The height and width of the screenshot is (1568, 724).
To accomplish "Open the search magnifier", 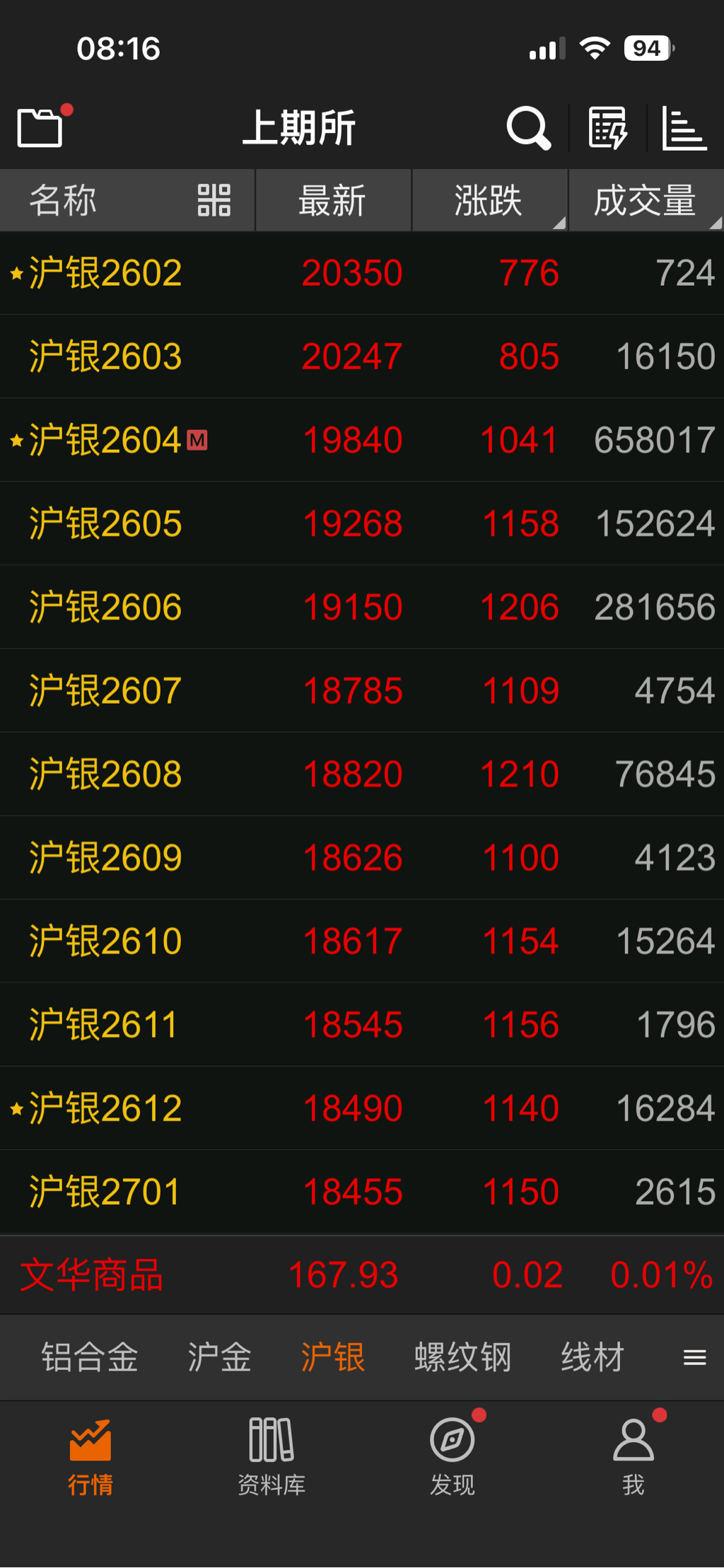I will 528,129.
